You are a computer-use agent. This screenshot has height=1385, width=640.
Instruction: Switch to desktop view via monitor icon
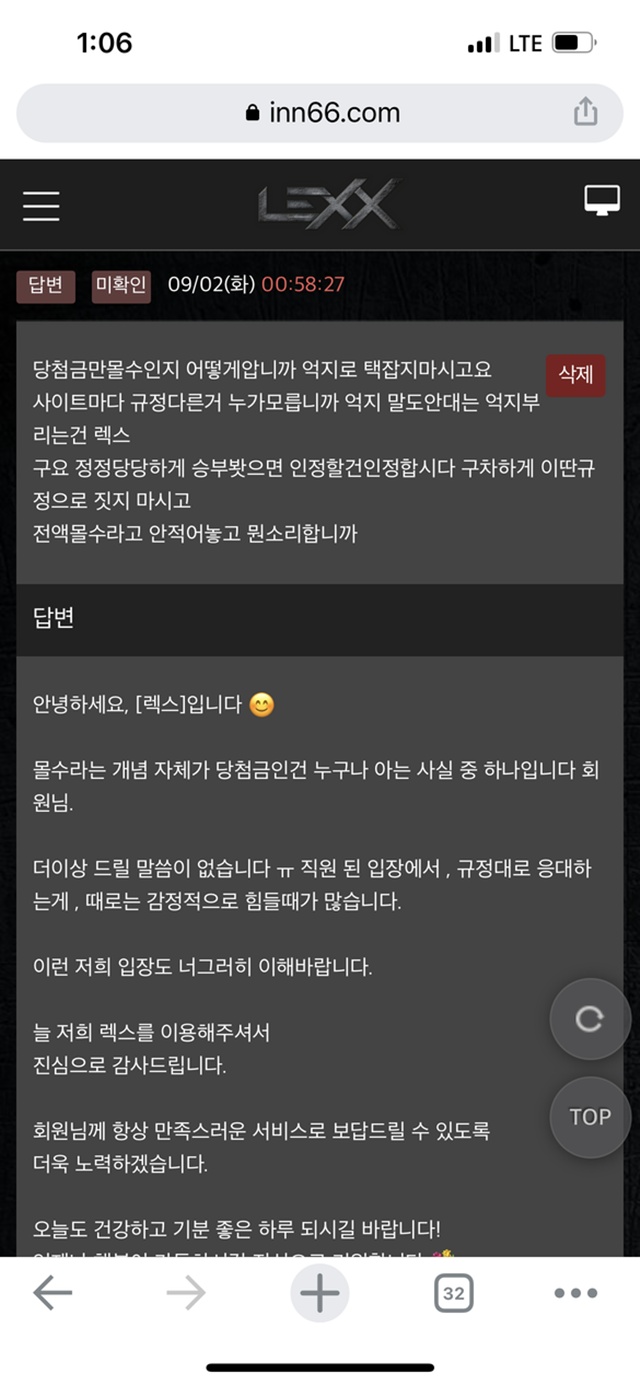coord(602,200)
